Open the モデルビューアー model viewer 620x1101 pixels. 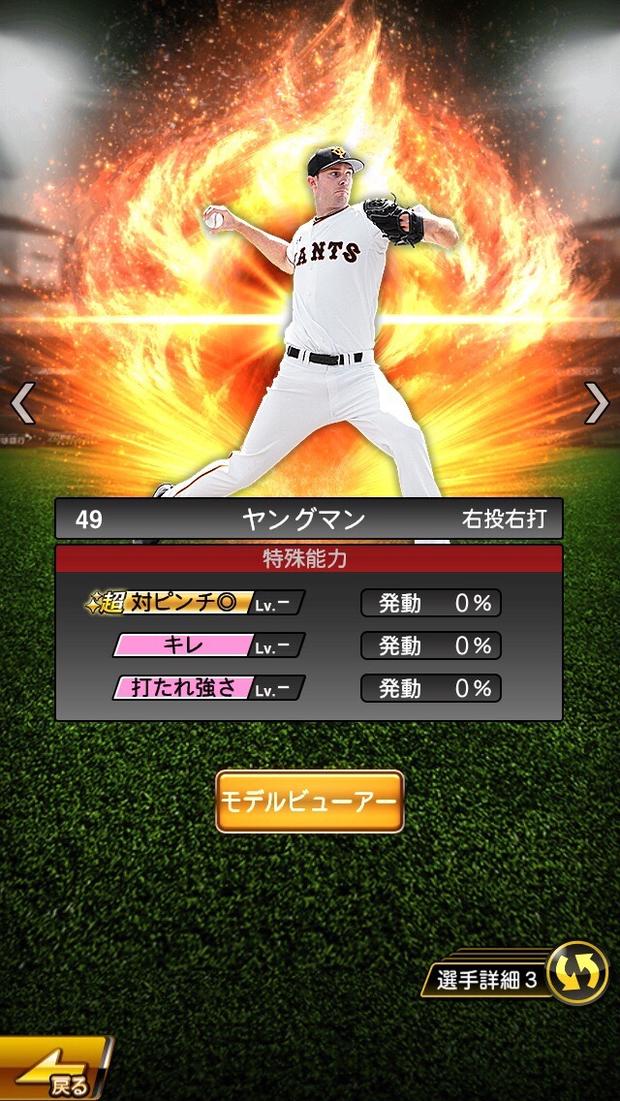[x=310, y=801]
